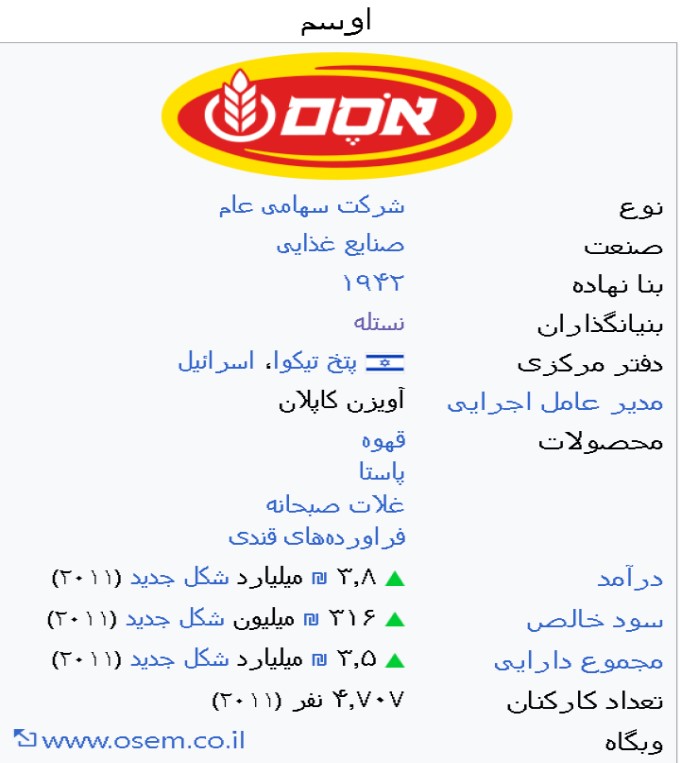Open the صنایع غذایی industry link
The width and height of the screenshot is (681, 763).
[341, 244]
